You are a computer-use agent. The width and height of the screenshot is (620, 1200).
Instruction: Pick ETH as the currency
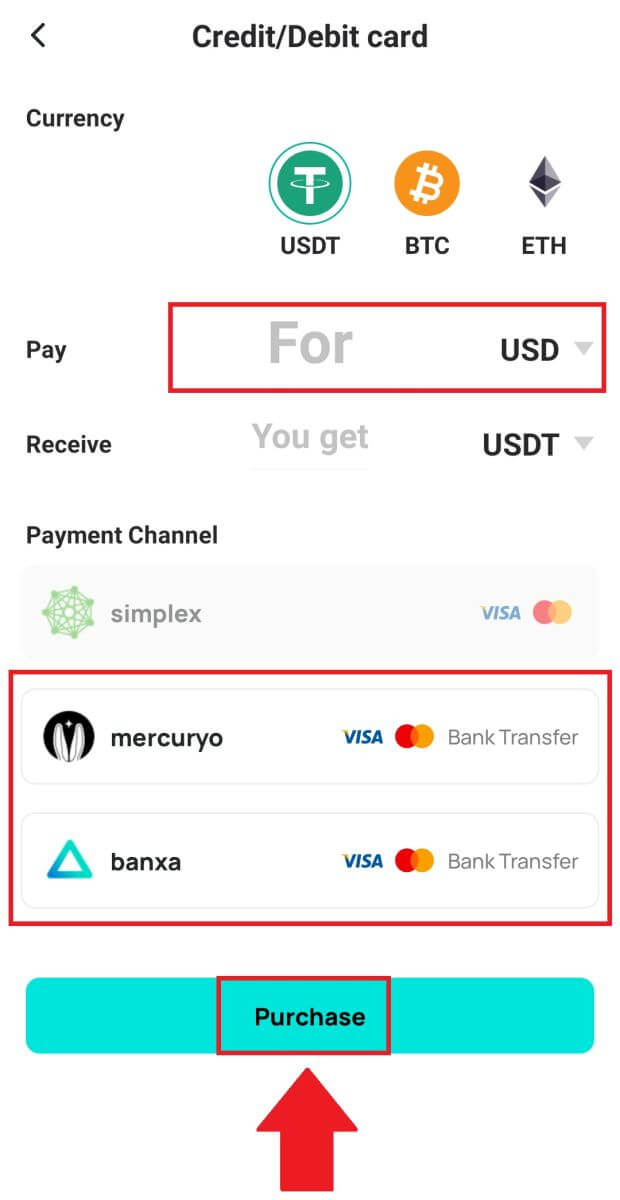[544, 185]
